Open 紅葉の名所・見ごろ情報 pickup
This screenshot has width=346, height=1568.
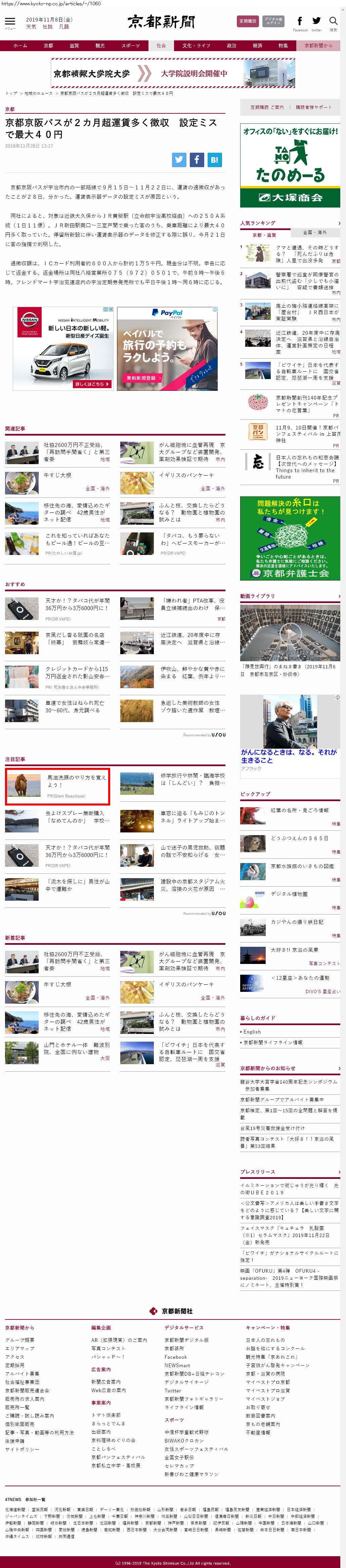coord(299,811)
